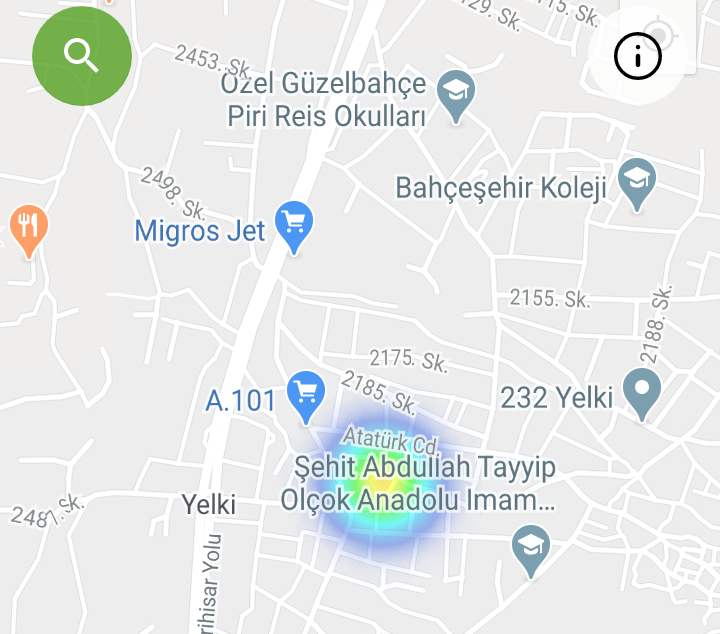
Task: Open the green search button
Action: point(82,56)
